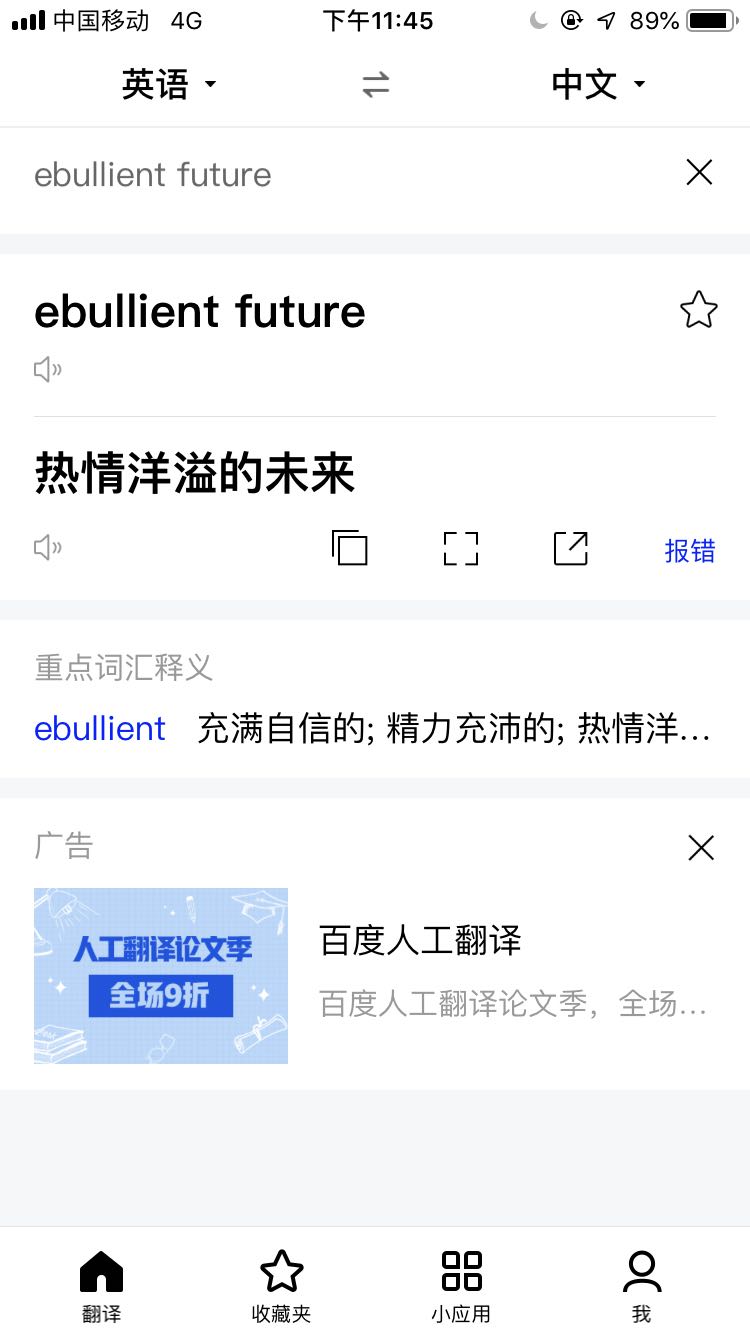750x1334 pixels.
Task: Open the target language dropdown 中文
Action: tap(598, 85)
